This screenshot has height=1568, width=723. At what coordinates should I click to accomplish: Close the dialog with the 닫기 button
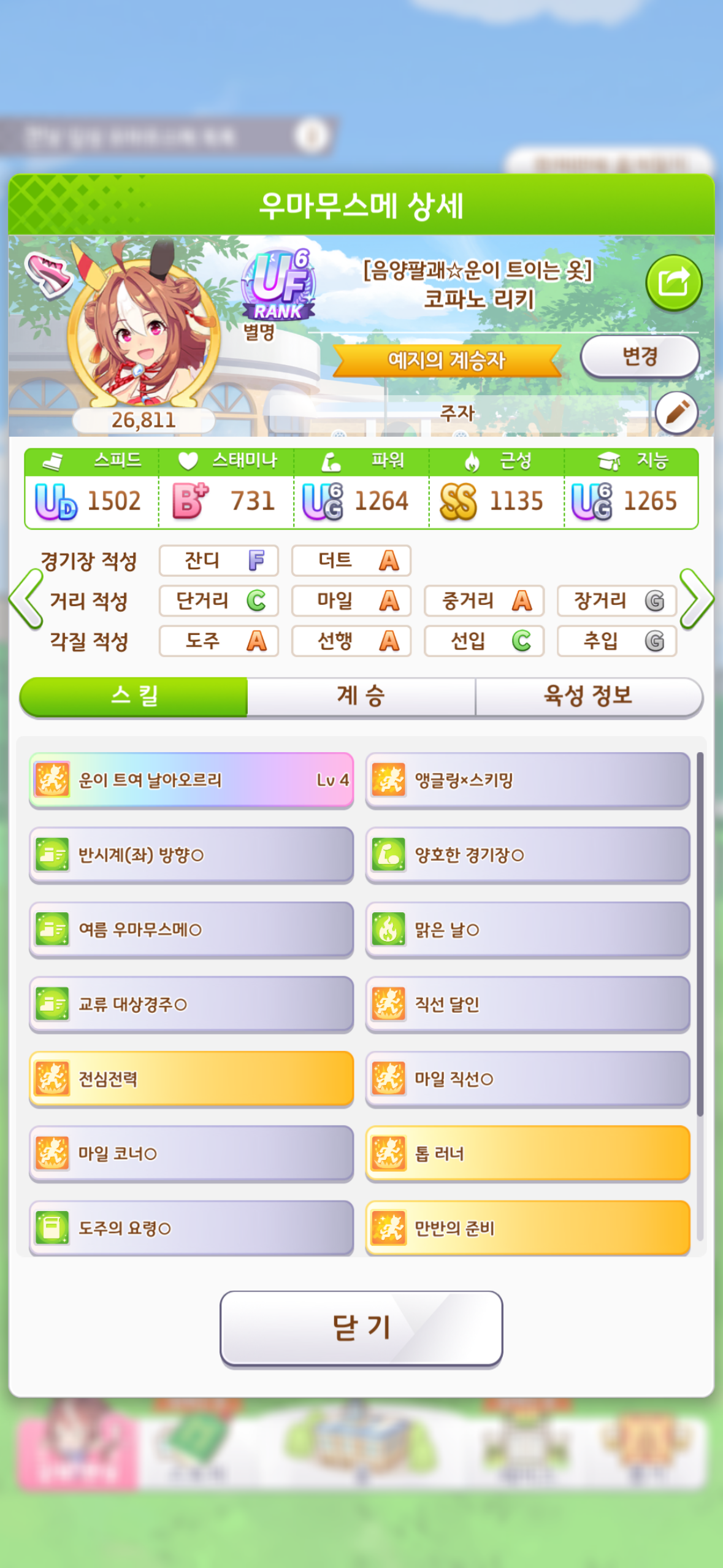[361, 1328]
